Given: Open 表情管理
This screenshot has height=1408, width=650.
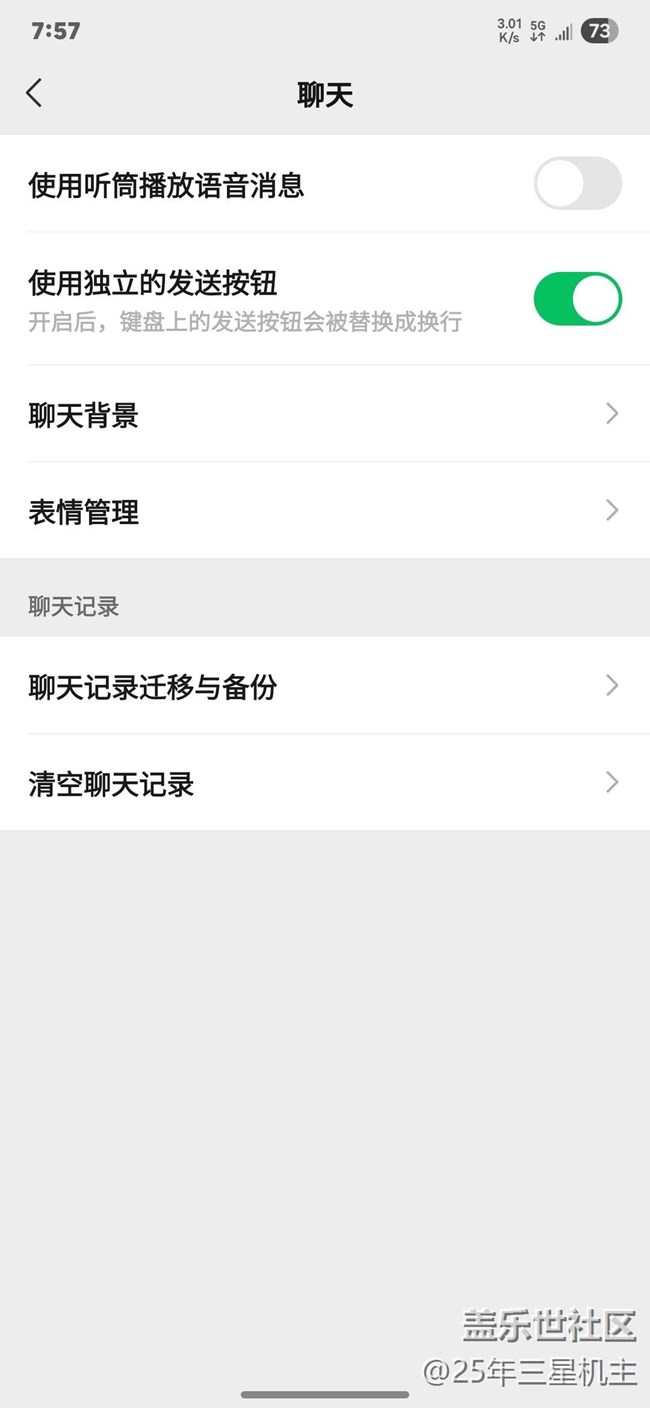Looking at the screenshot, I should coord(325,511).
